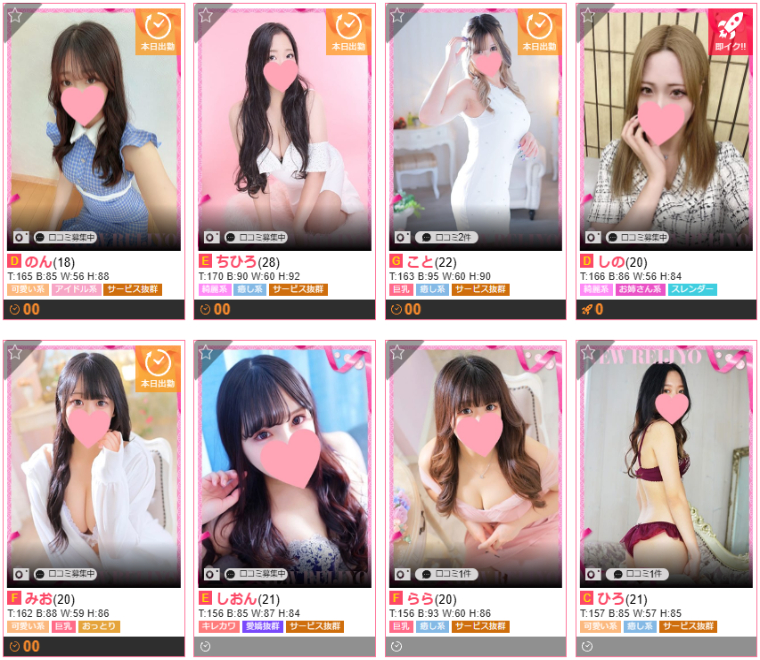The height and width of the screenshot is (660, 760).
Task: Select しの's スレンダー tag
Action: [x=693, y=289]
